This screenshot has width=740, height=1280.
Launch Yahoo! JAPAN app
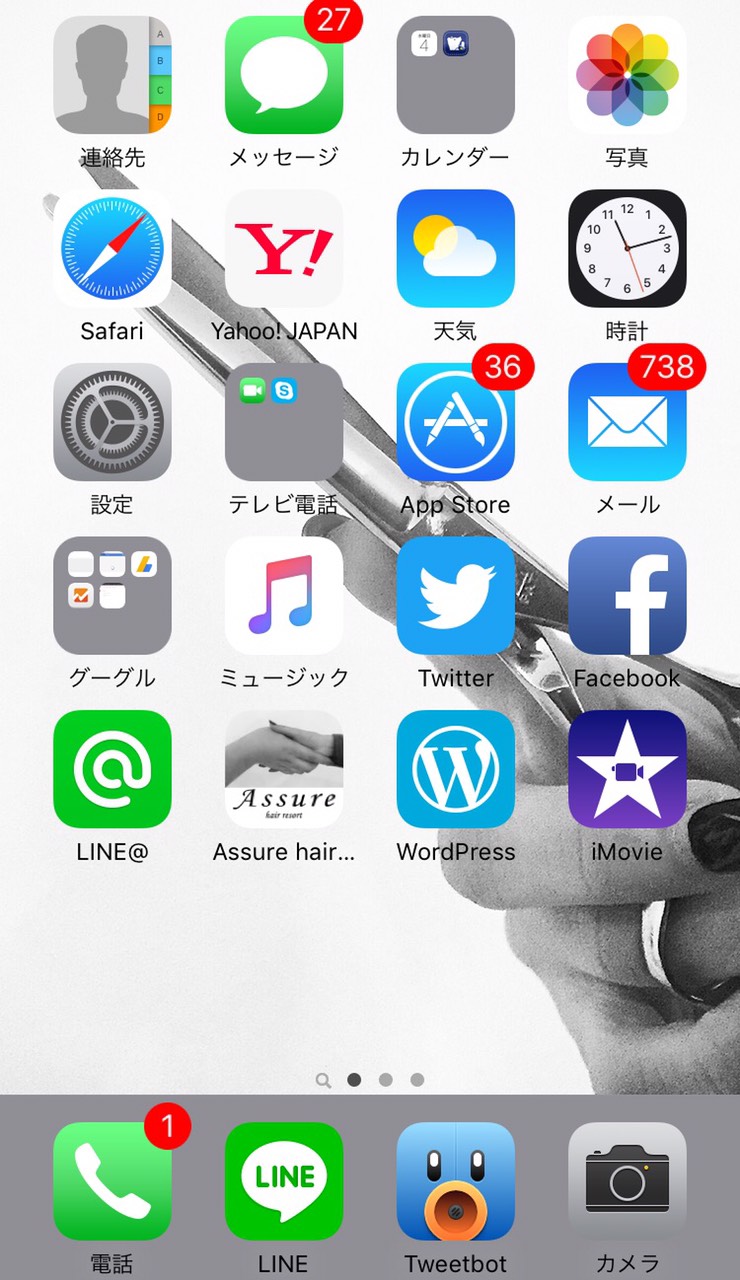(x=284, y=248)
